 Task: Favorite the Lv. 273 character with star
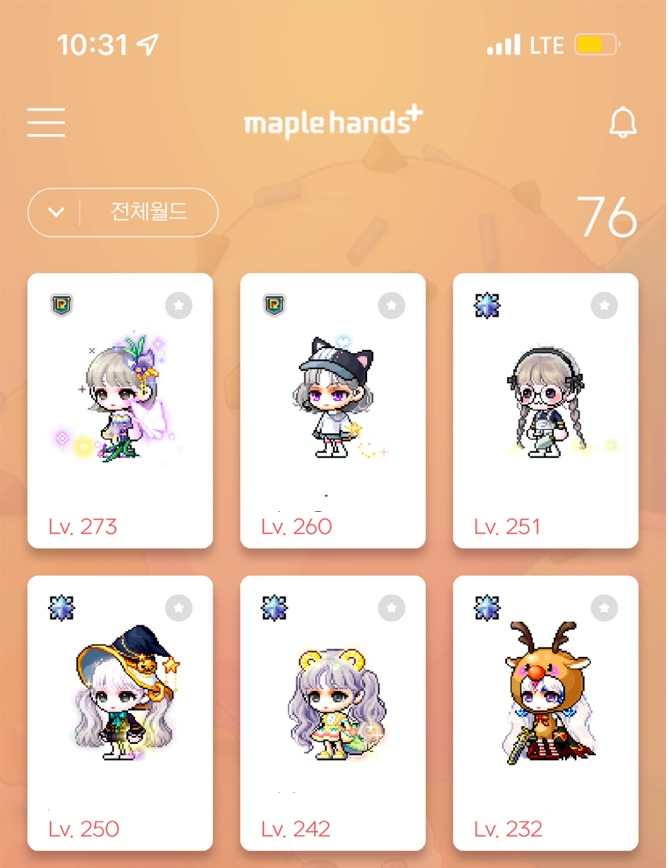click(178, 306)
